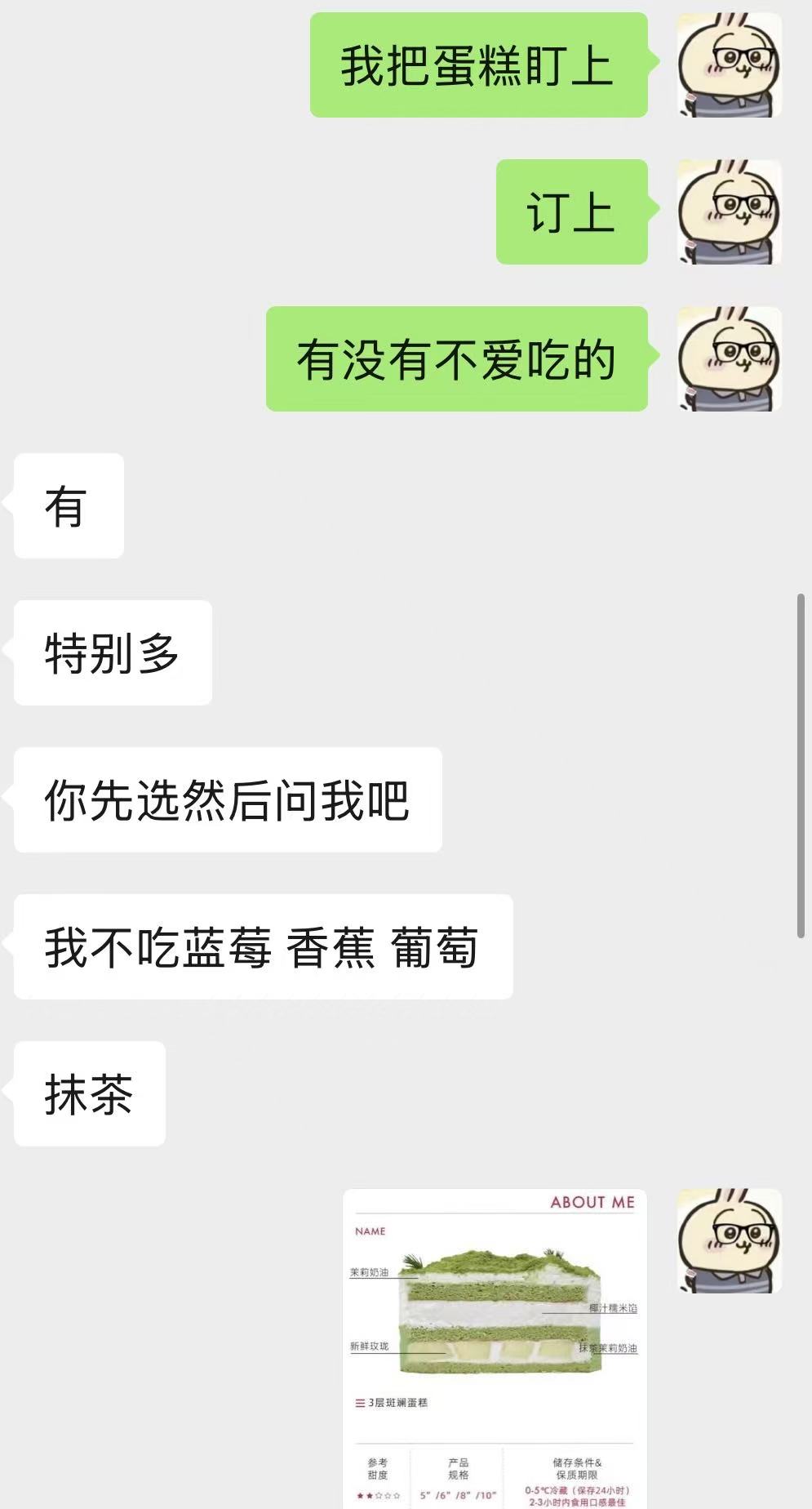
Task: Tap the avatar beside "有没有不爱吃的"
Action: tap(730, 359)
